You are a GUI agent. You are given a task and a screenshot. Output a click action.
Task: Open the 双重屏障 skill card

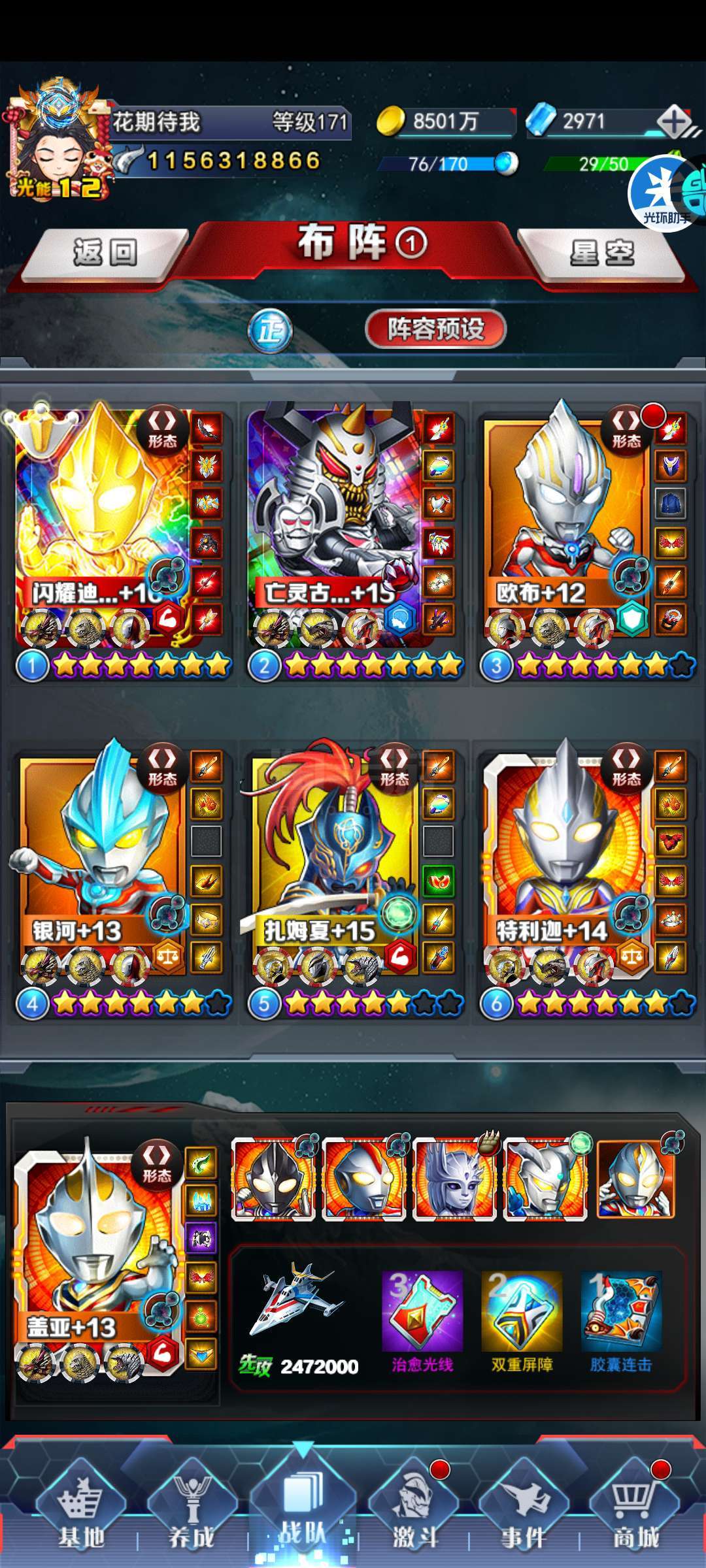pos(522,1321)
